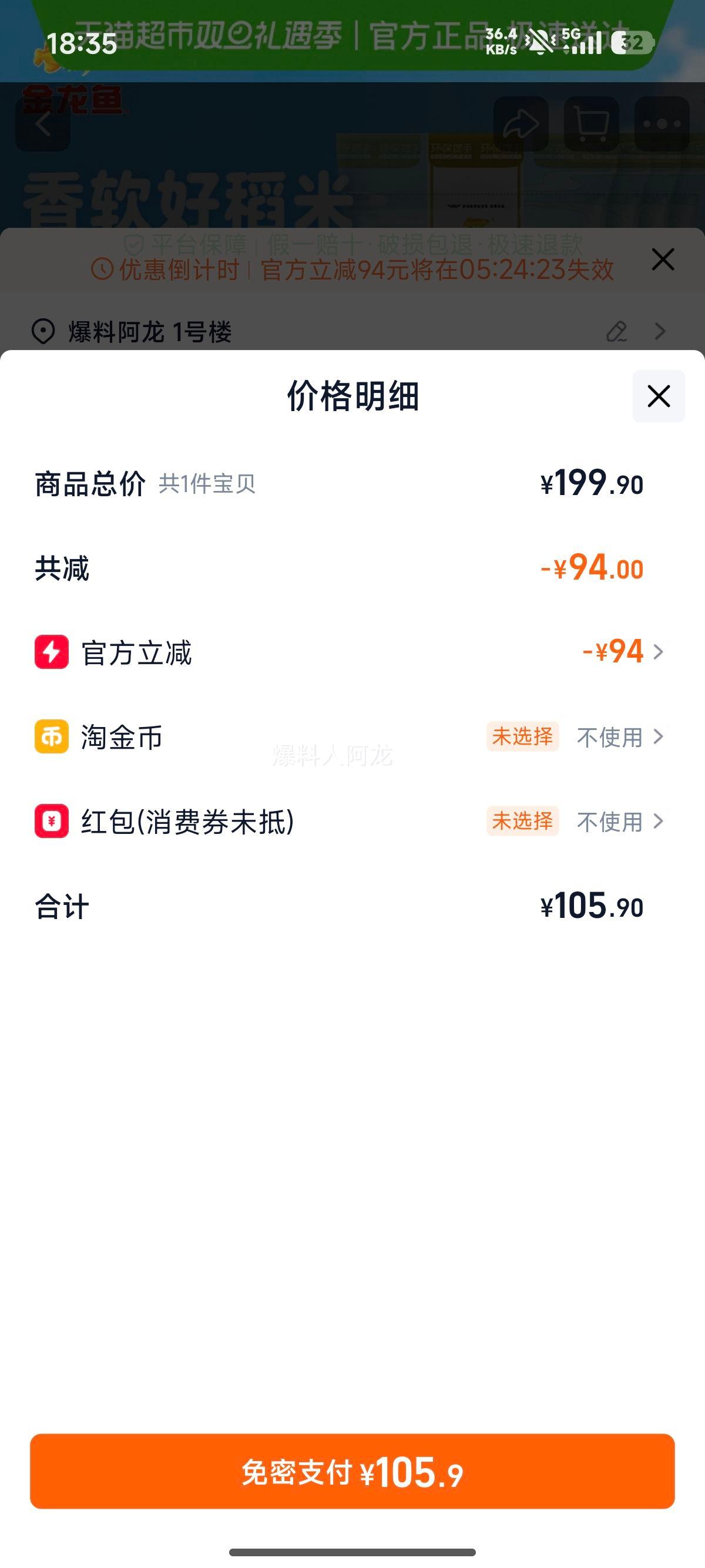Click the 红包 red envelope icon

pyautogui.click(x=51, y=821)
